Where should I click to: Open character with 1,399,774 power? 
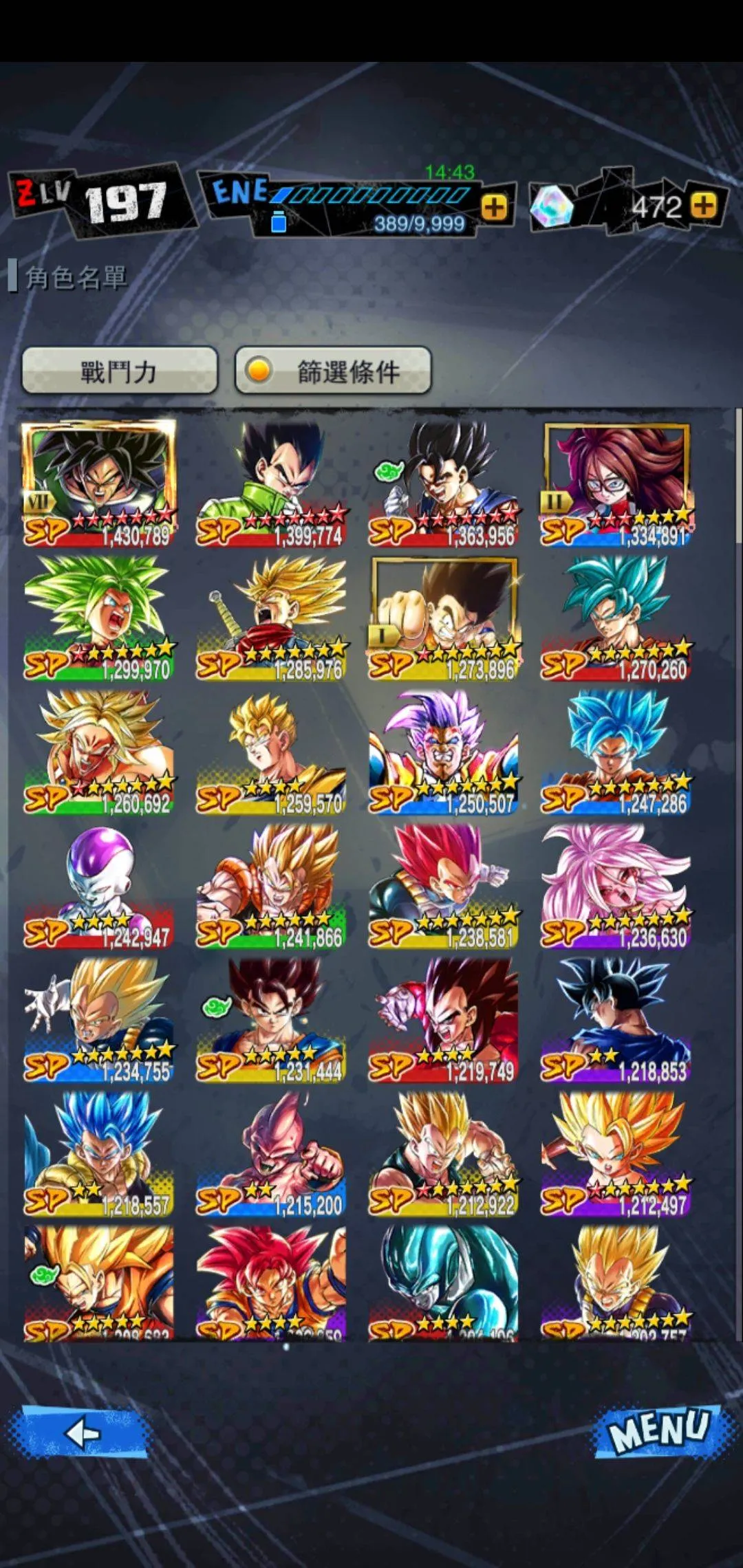coord(271,483)
